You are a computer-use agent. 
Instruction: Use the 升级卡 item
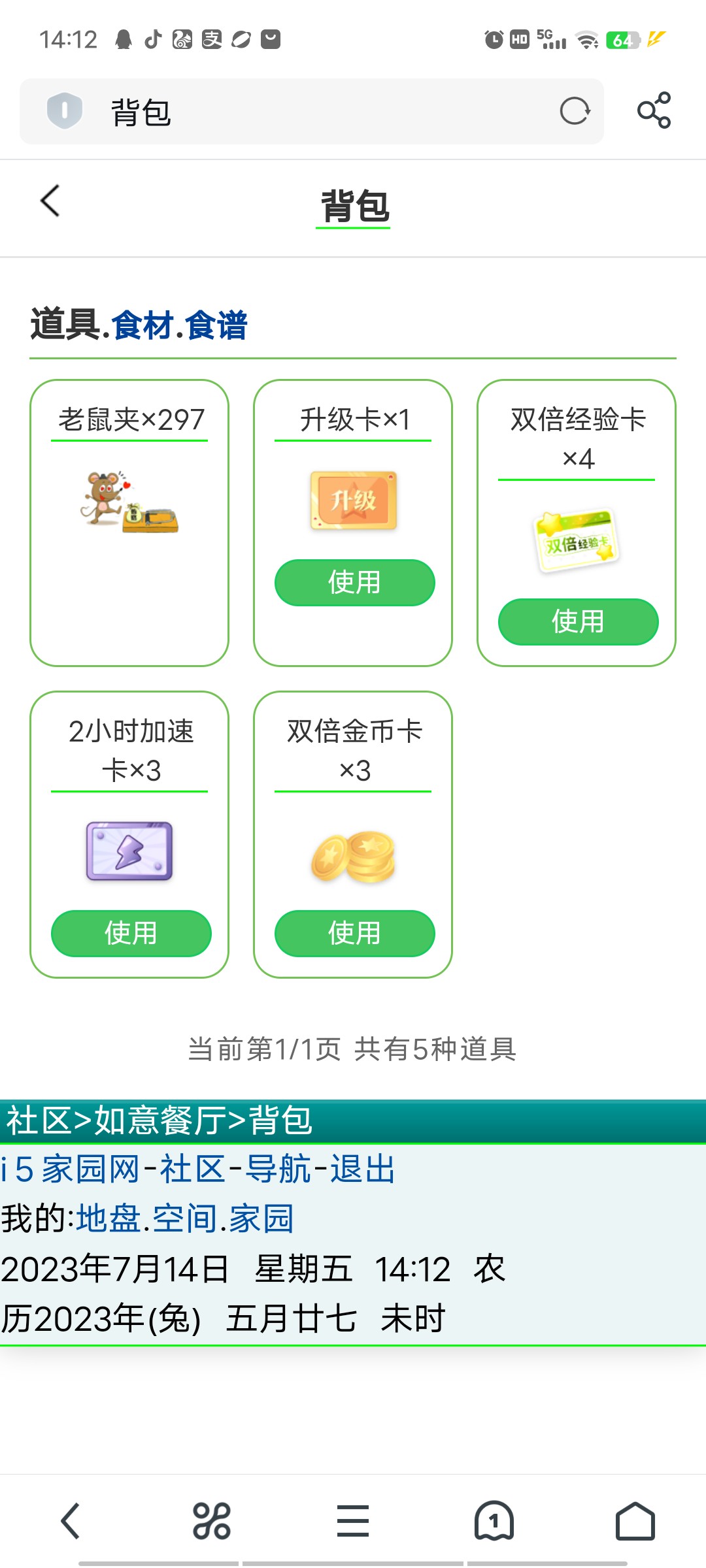point(354,582)
